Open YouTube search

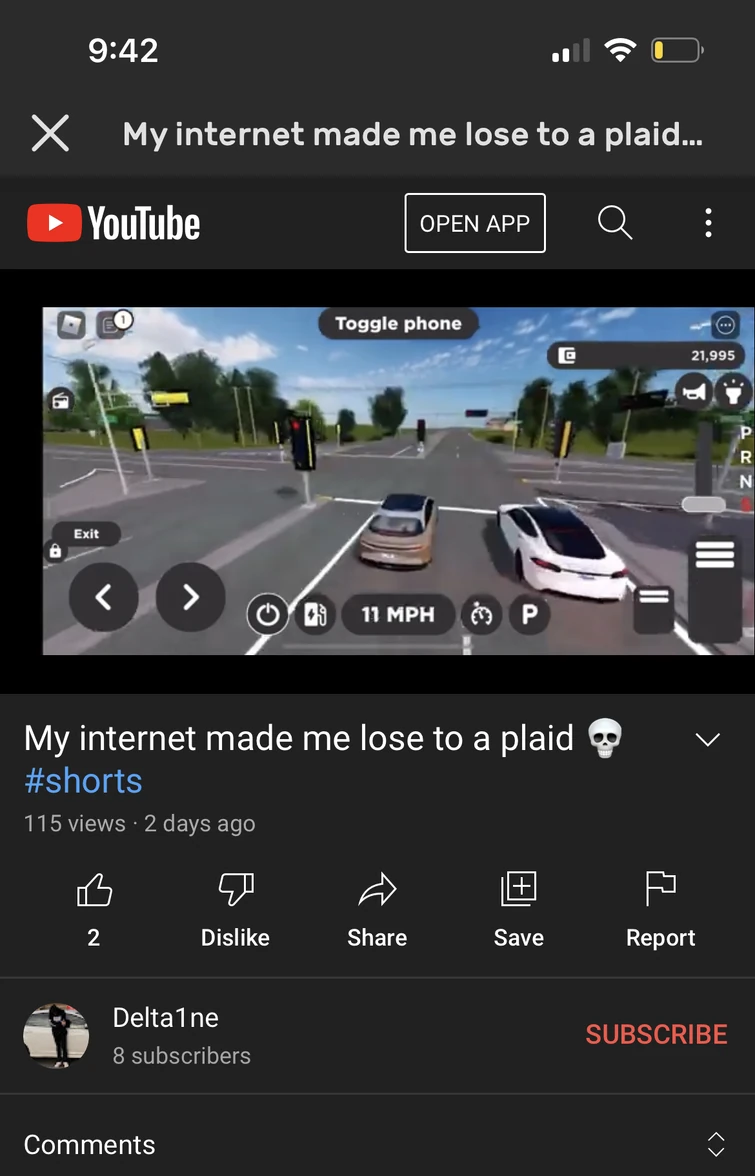pos(615,223)
